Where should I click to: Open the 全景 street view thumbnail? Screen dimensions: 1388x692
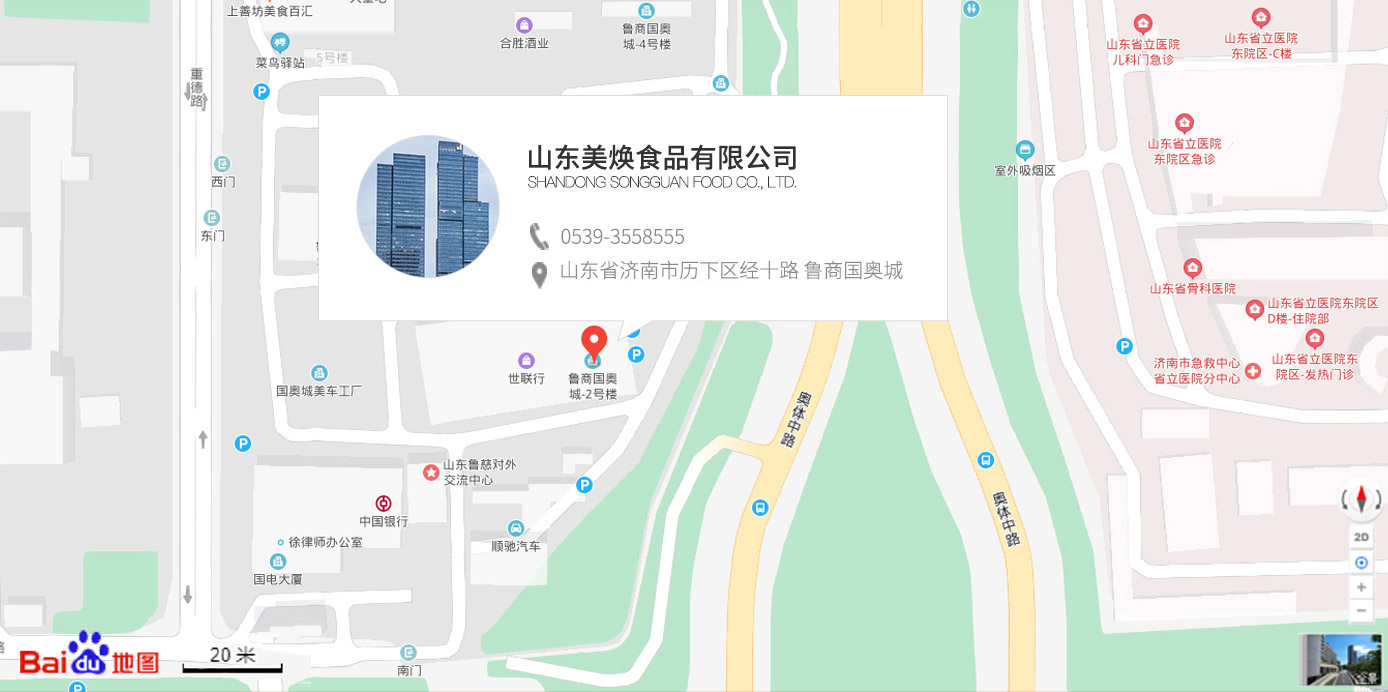point(1342,660)
